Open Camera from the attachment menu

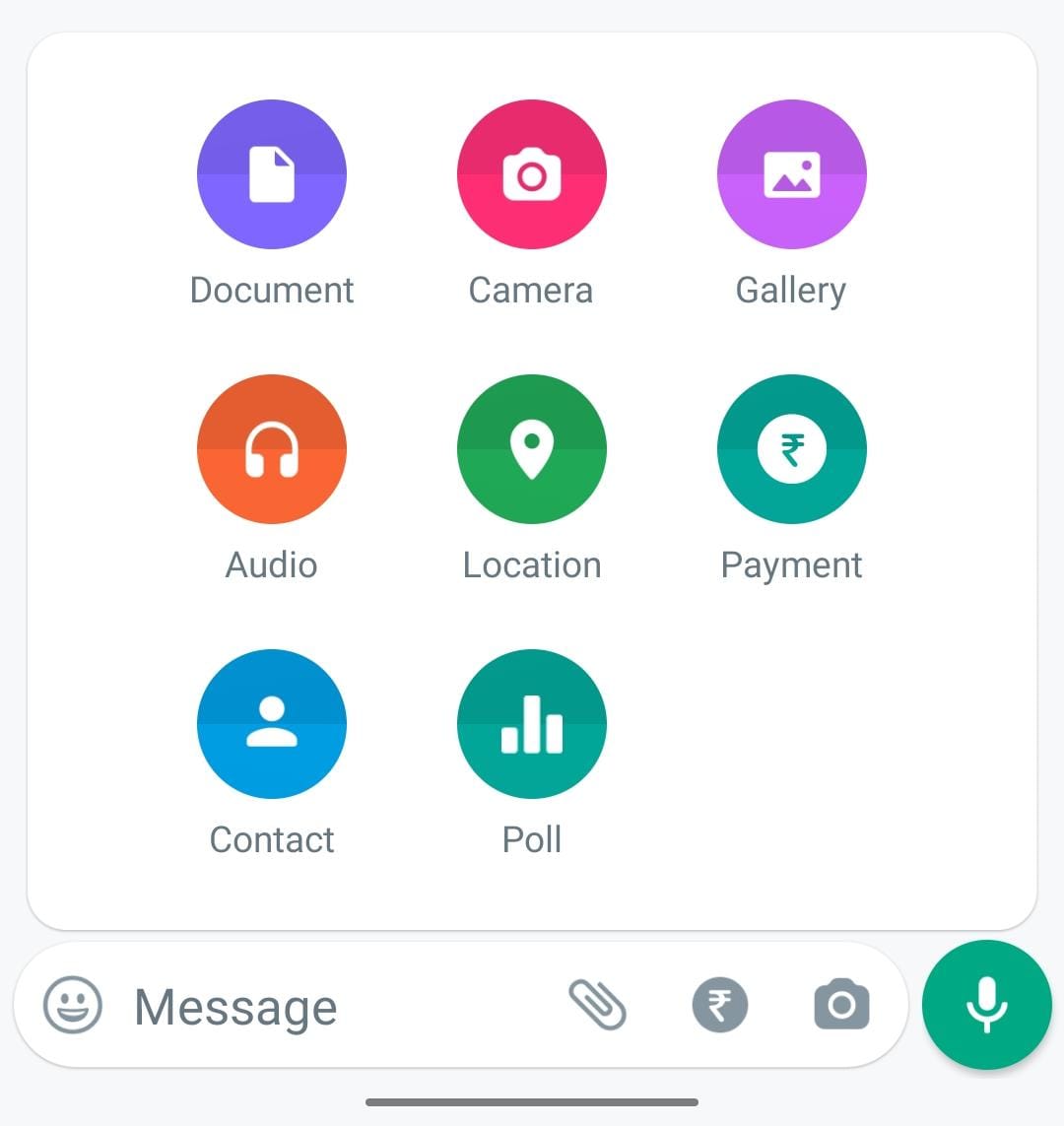[x=532, y=174]
